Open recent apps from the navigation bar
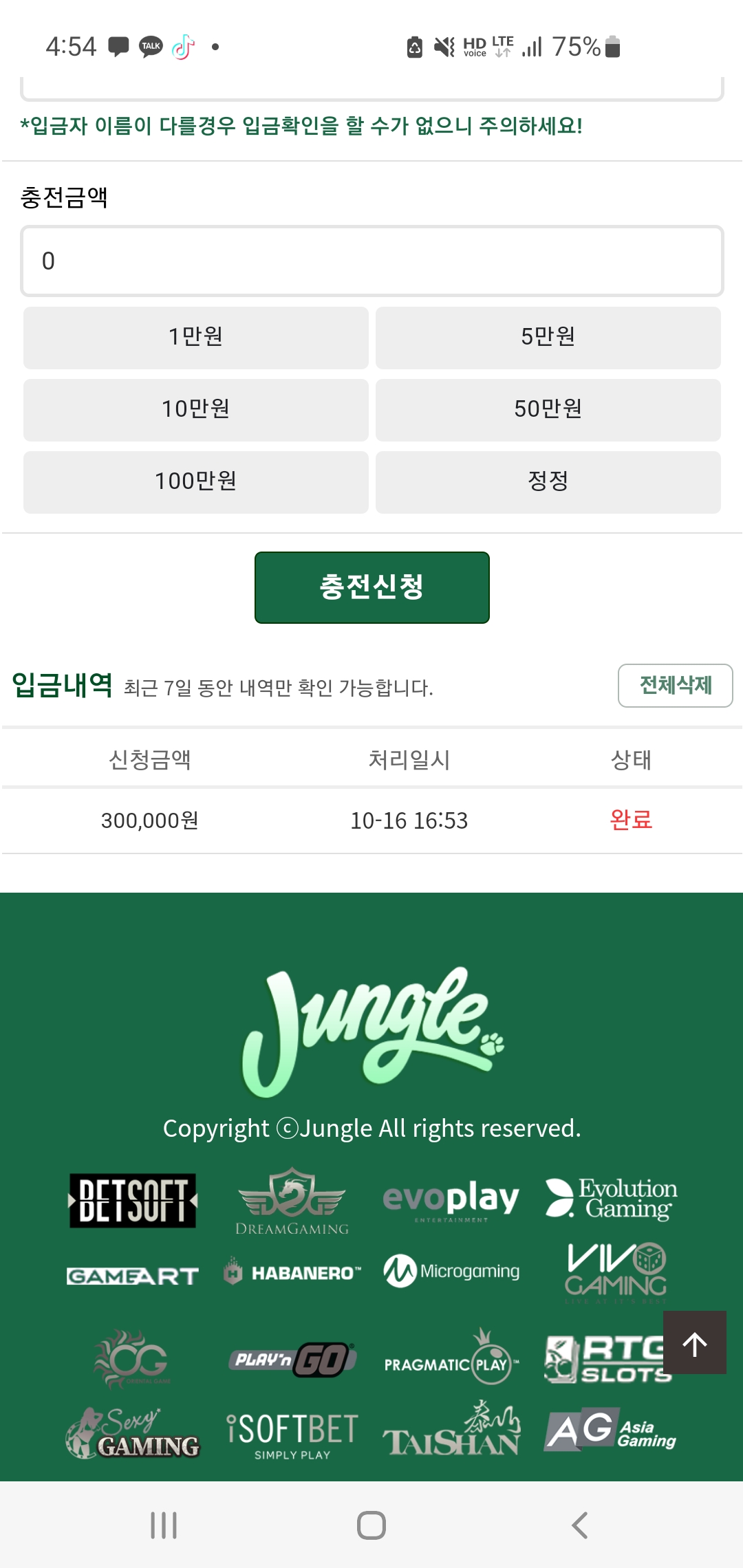This screenshot has height=1568, width=743. tap(164, 1525)
